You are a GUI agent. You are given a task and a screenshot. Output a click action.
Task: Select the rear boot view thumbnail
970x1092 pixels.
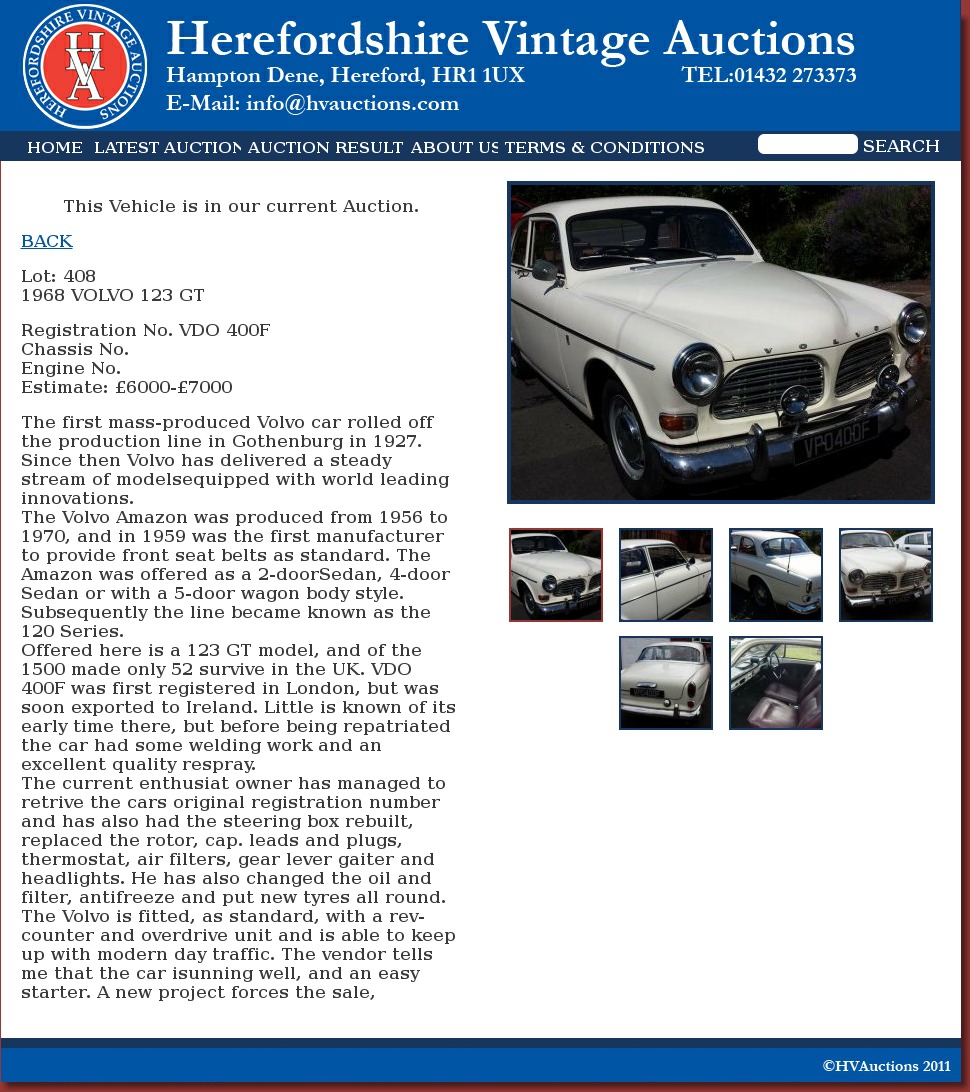[666, 683]
